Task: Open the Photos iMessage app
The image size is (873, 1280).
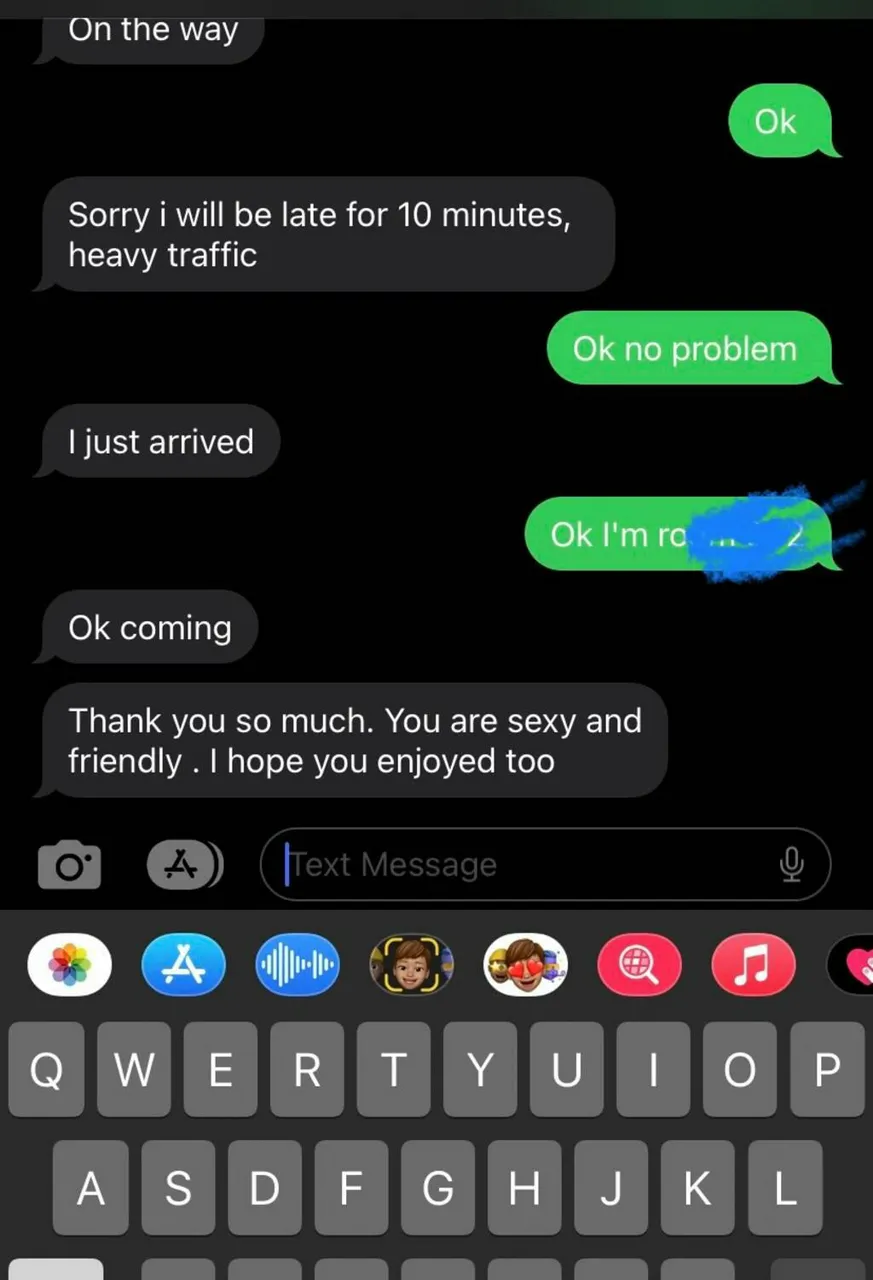Action: coord(70,965)
